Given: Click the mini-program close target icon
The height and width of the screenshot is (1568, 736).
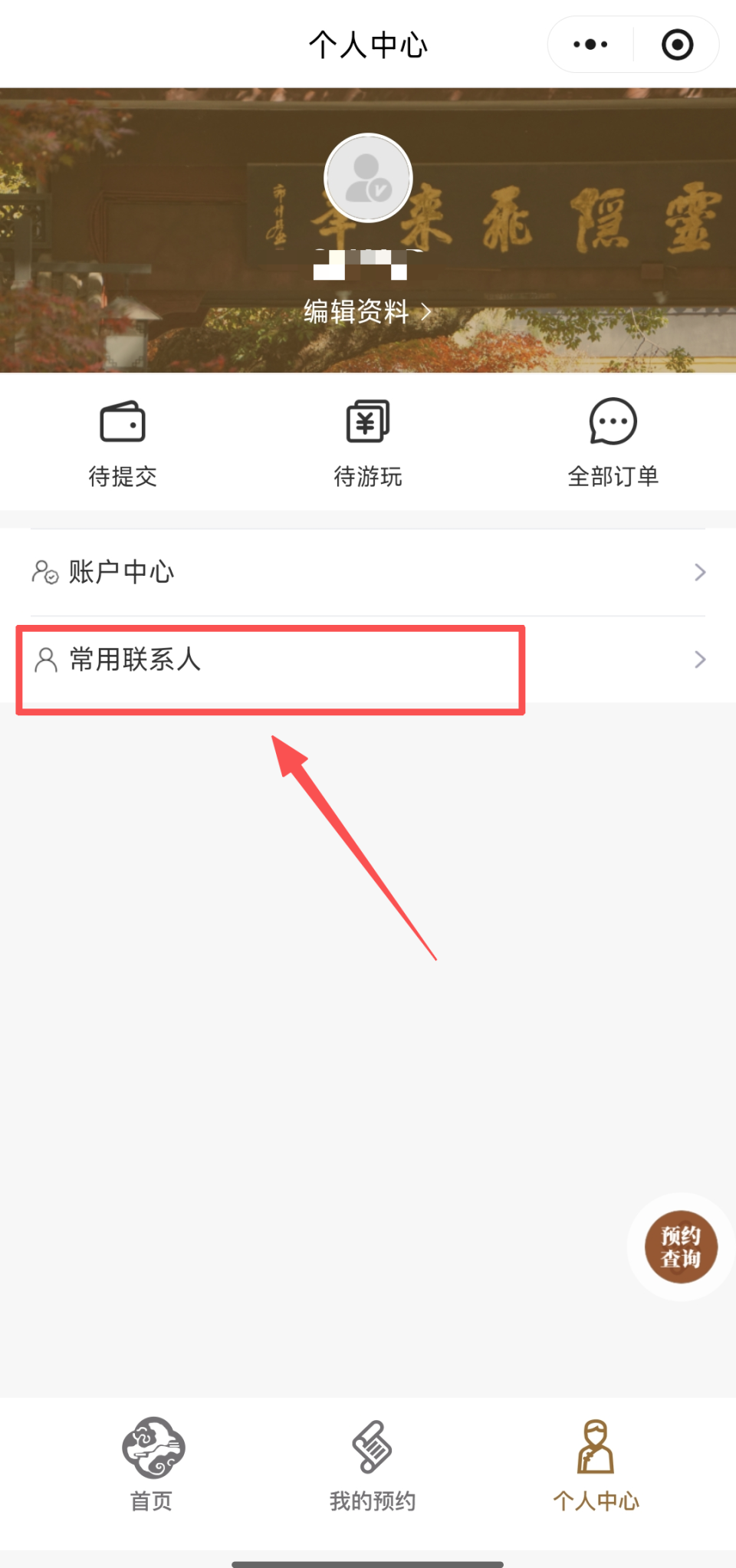Looking at the screenshot, I should click(678, 44).
